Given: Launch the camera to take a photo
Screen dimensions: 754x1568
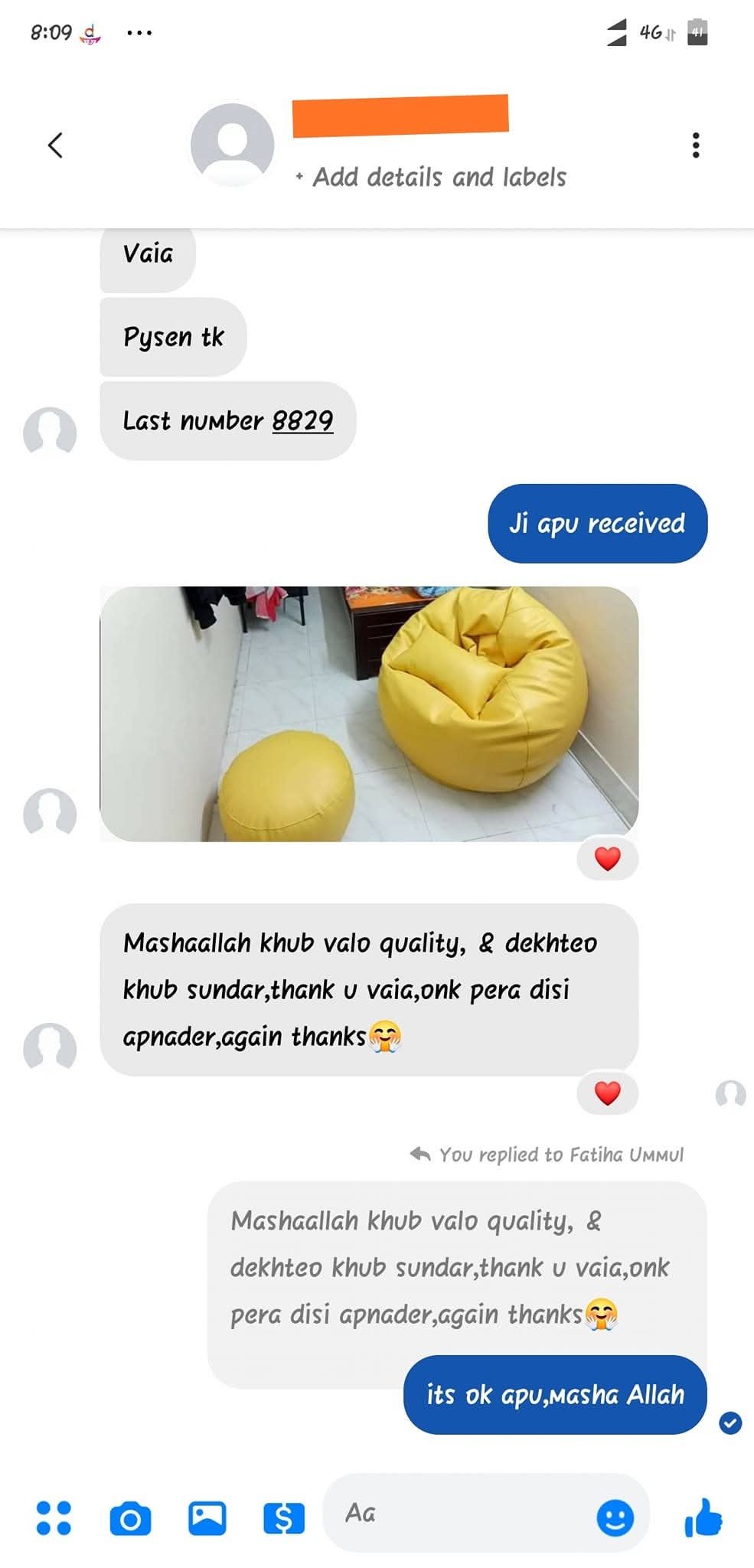Looking at the screenshot, I should [x=130, y=1518].
